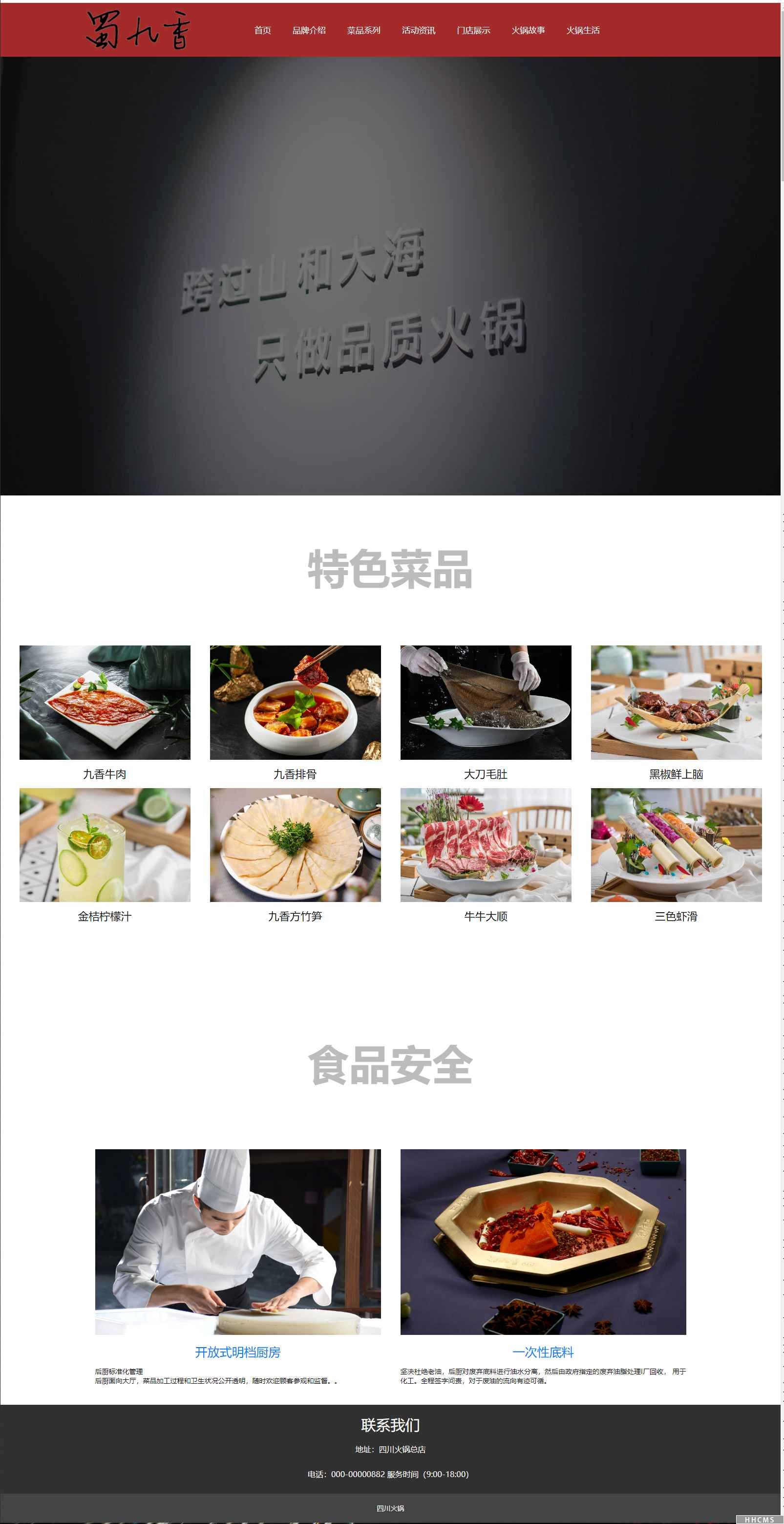
Task: Open the 火锅生活 nav item
Action: click(x=582, y=30)
